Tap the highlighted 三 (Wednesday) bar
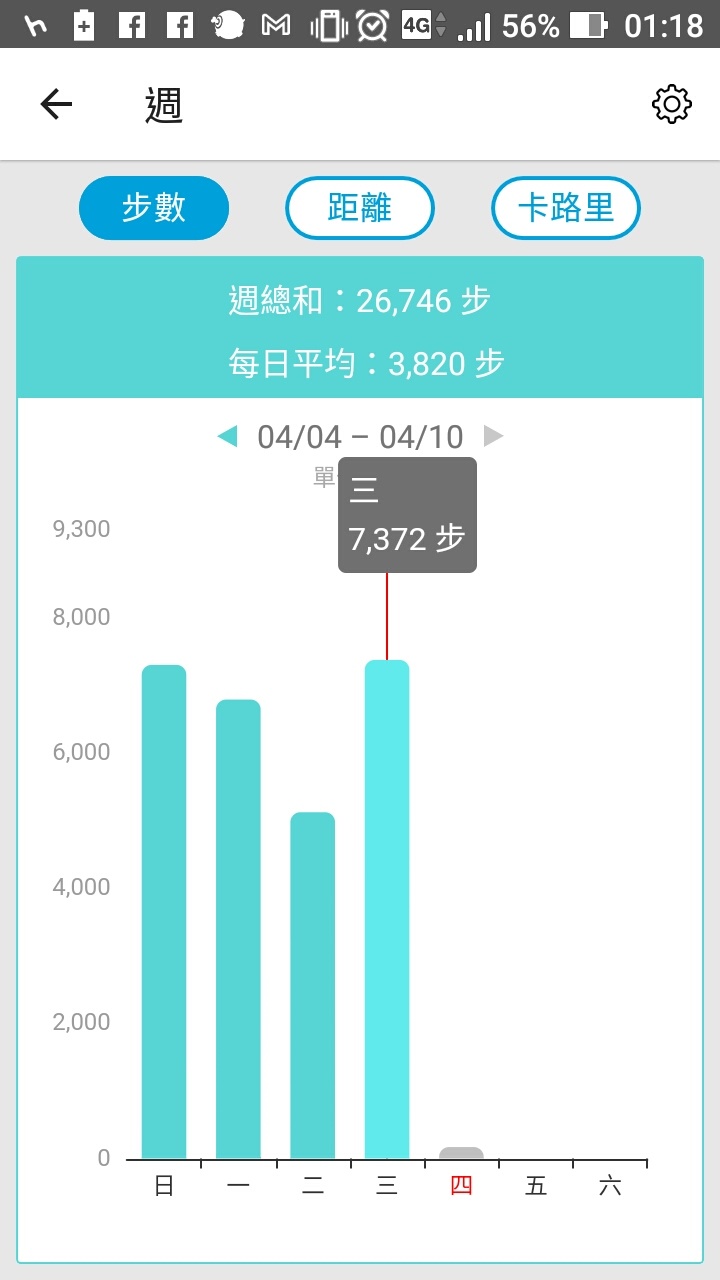The image size is (720, 1280). pos(387,909)
